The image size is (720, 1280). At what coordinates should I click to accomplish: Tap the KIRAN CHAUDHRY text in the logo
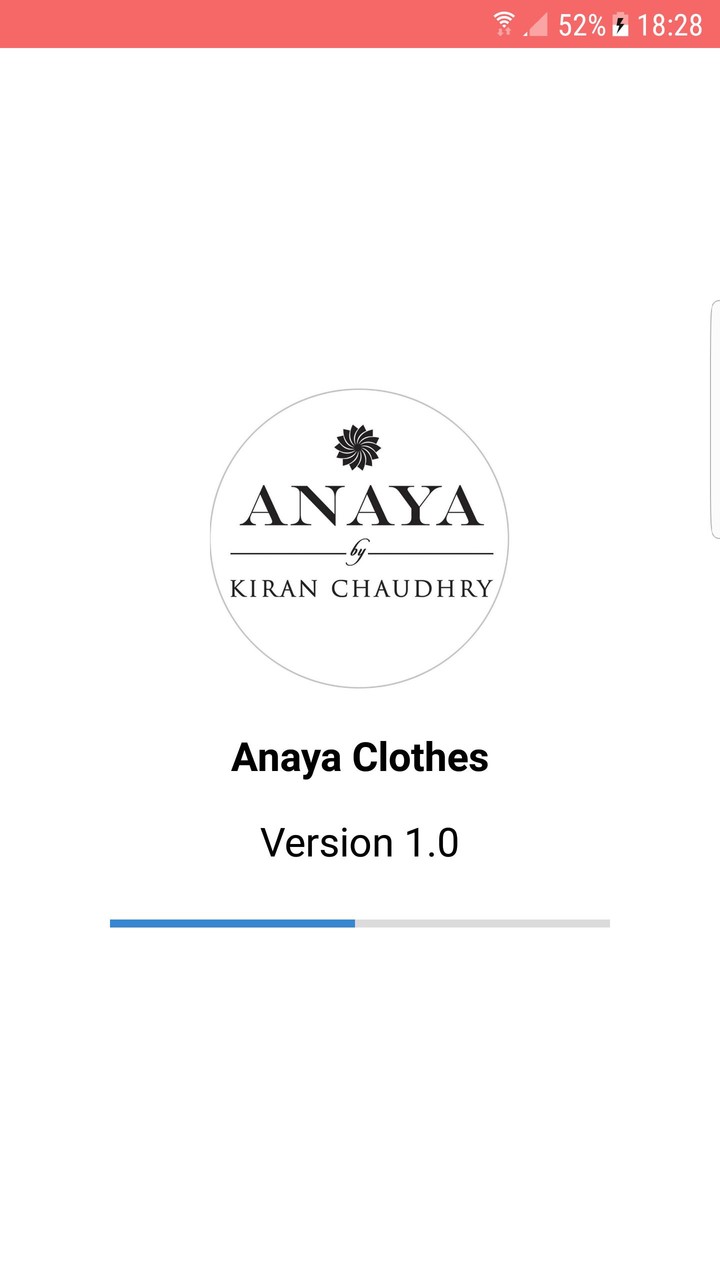tap(358, 589)
